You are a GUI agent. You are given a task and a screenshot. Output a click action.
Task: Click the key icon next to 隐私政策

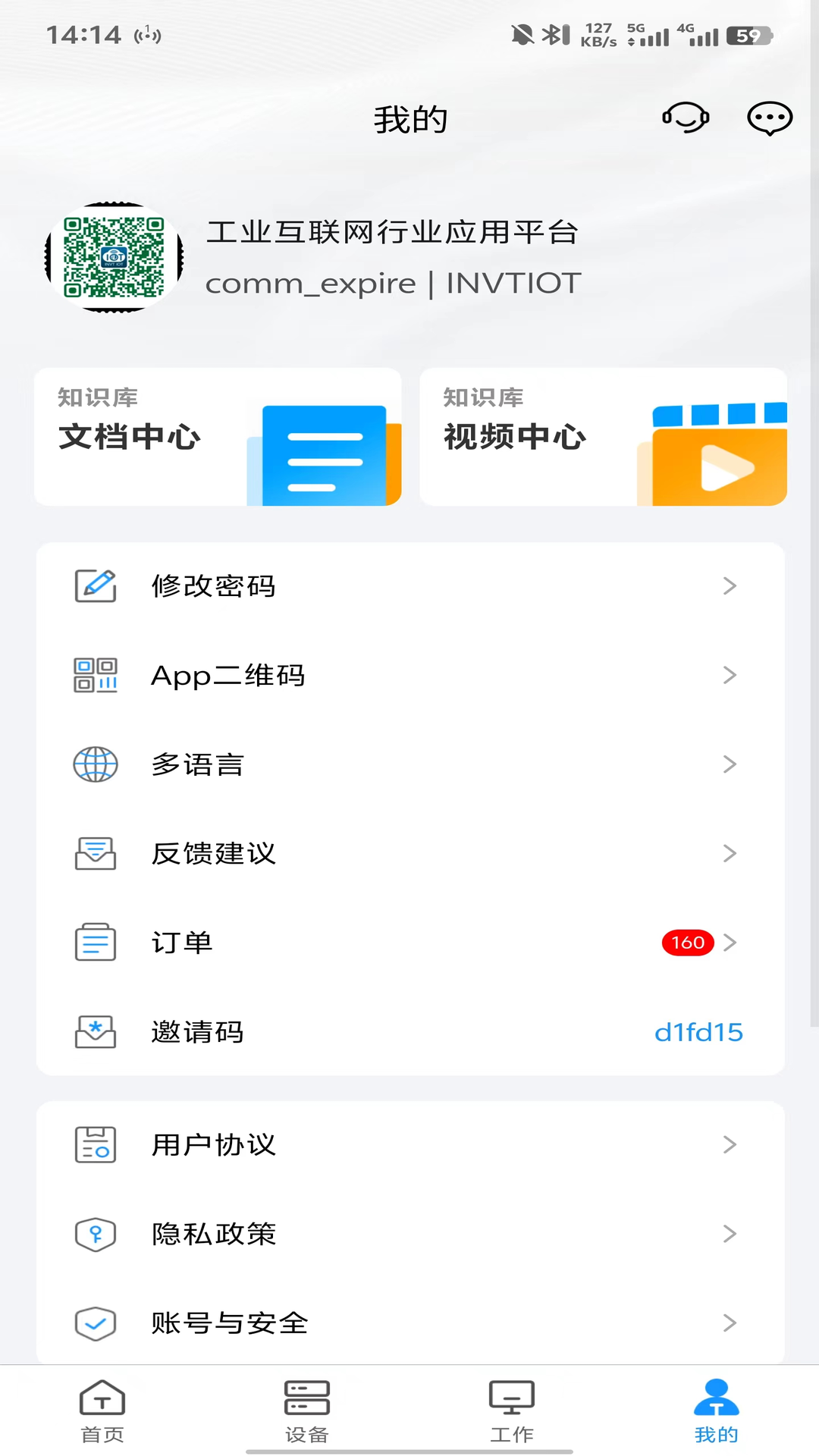tap(94, 1234)
